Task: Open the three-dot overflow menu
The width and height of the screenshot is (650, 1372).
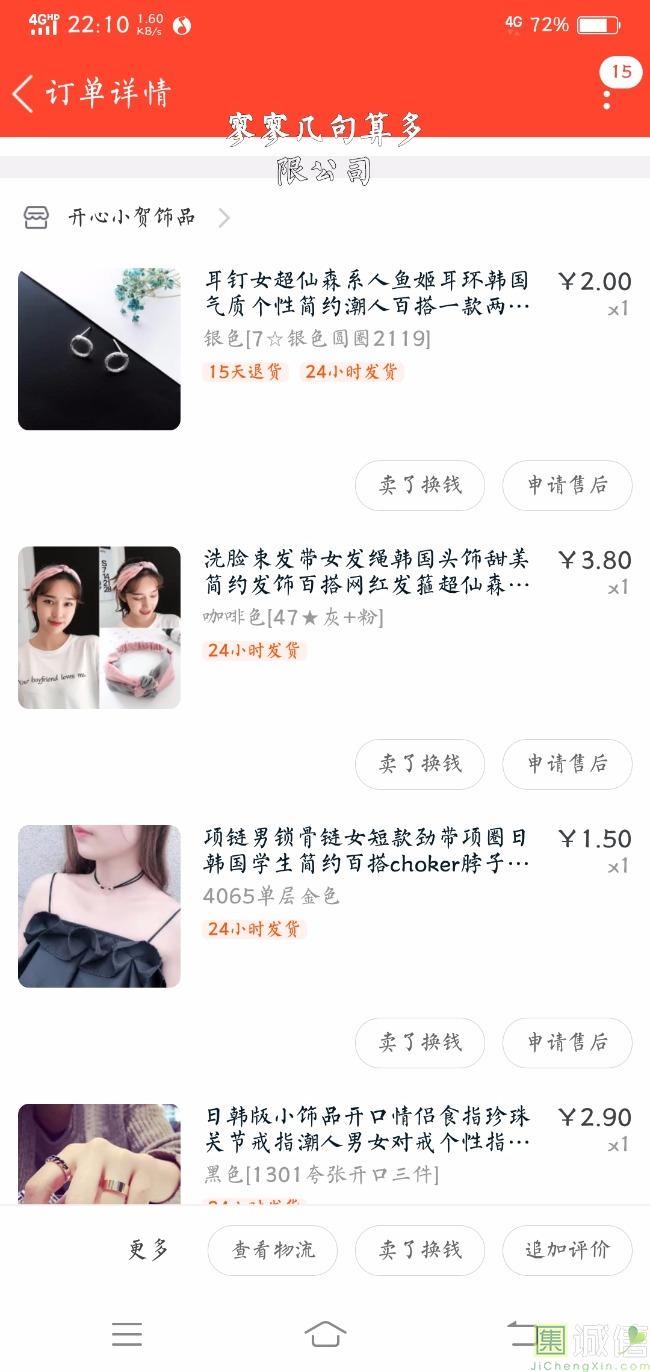Action: [607, 98]
